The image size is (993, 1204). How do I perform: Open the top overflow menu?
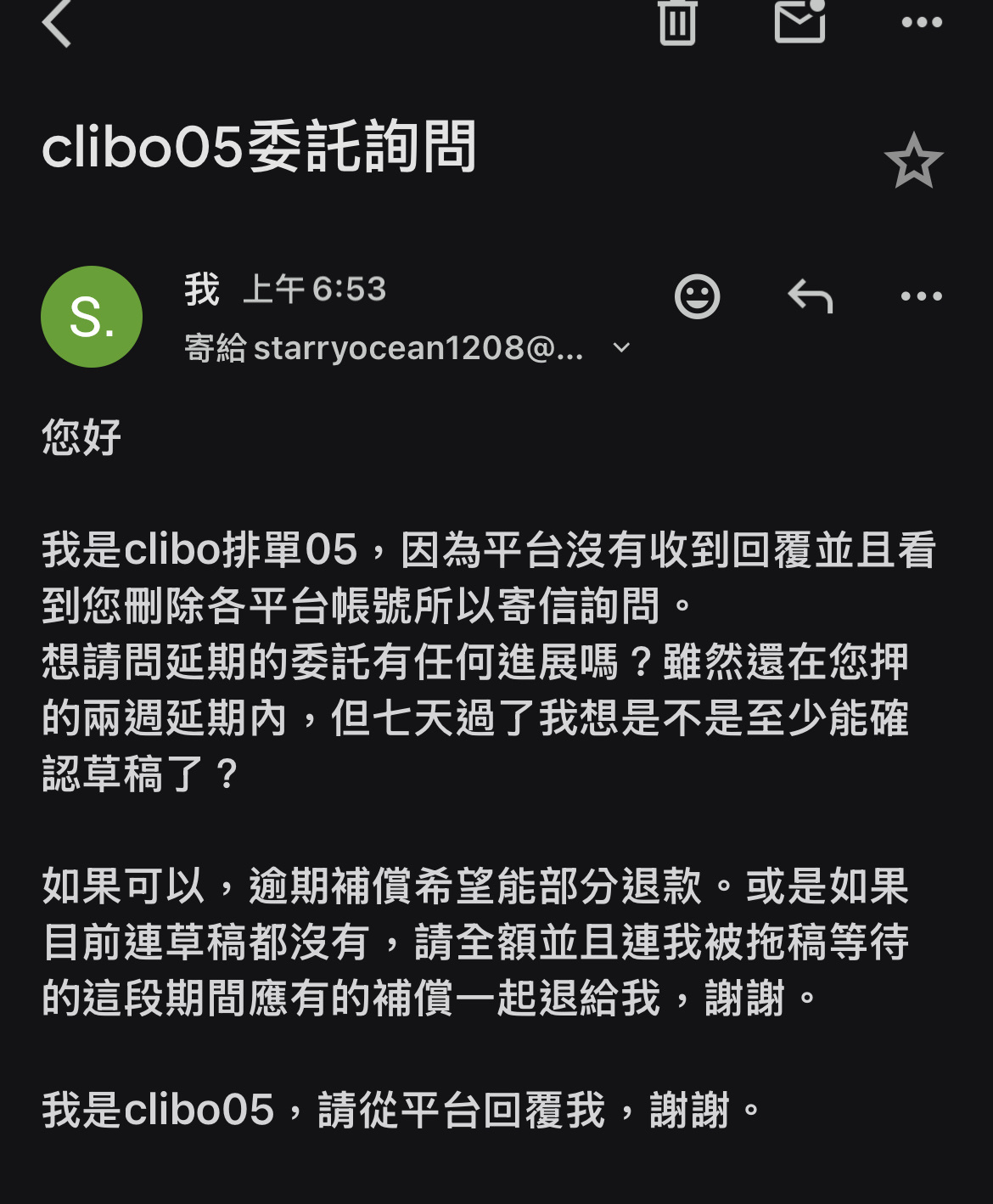tap(922, 23)
